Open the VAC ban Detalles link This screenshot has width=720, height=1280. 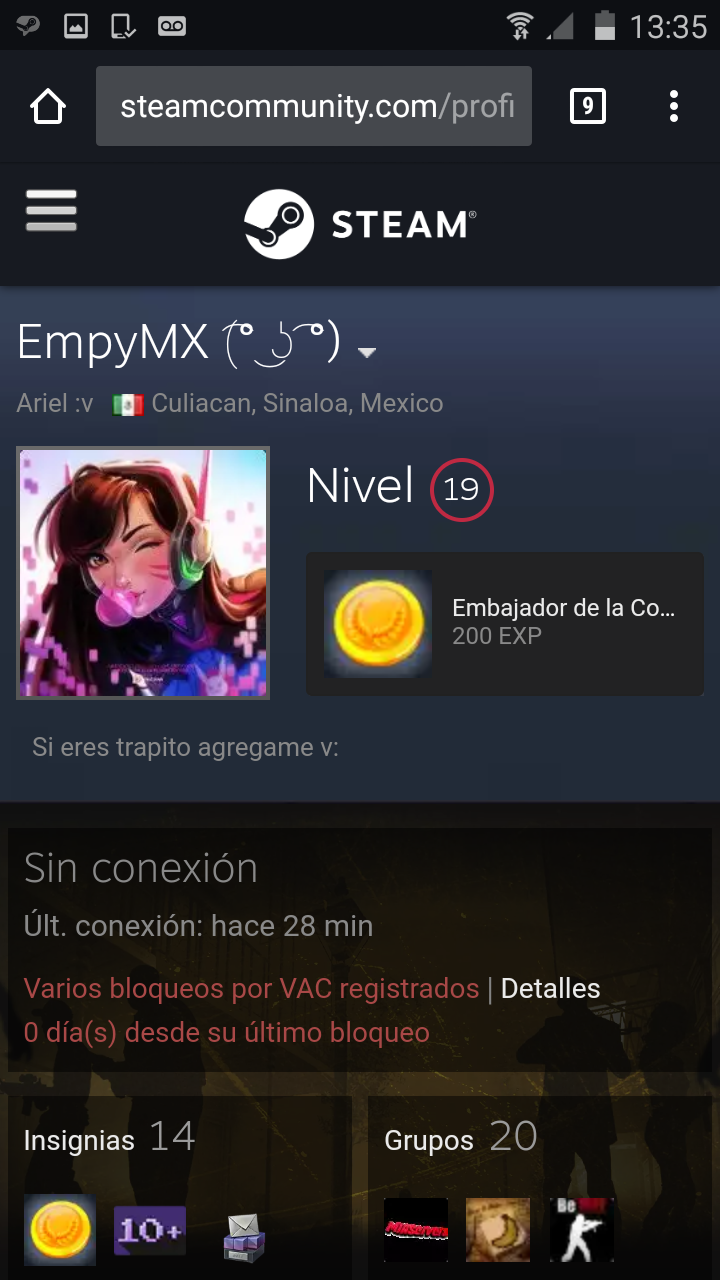tap(551, 988)
